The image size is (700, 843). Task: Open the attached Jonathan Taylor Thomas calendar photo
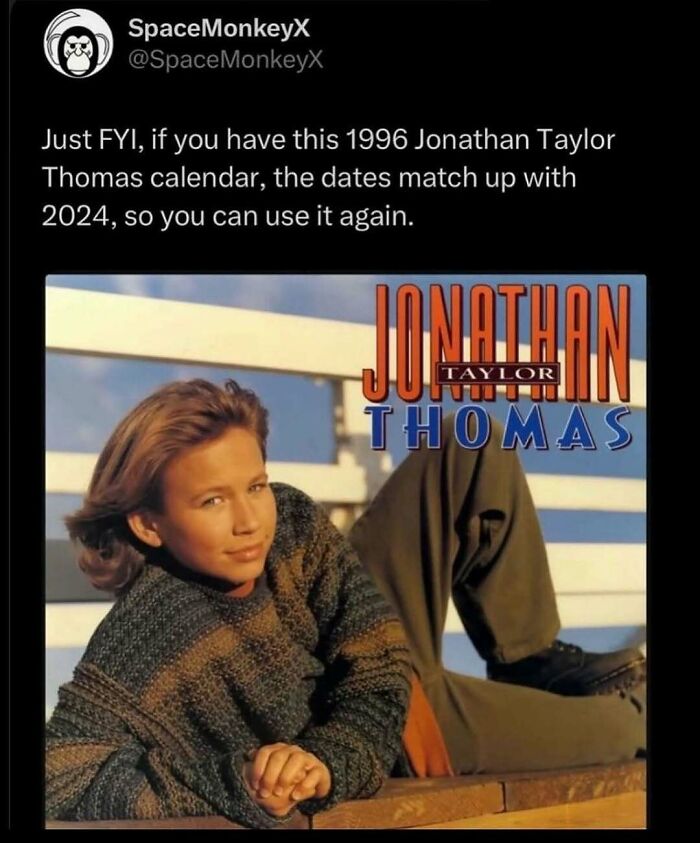346,552
